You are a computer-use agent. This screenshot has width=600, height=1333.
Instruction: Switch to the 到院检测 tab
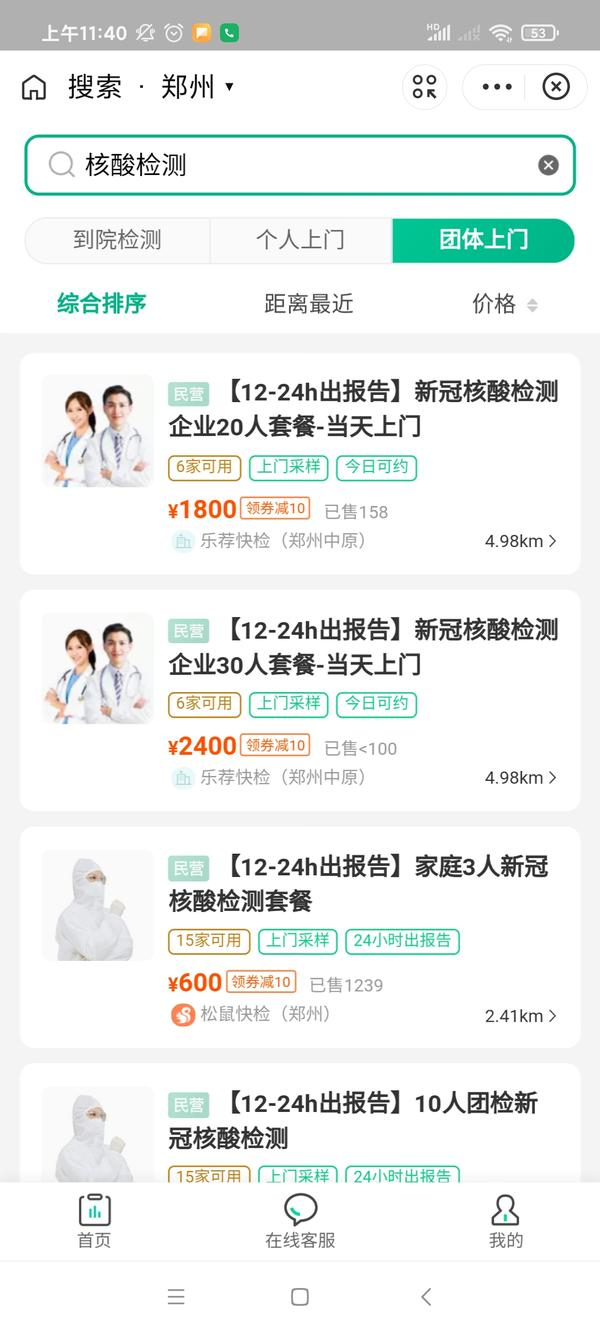(x=117, y=240)
